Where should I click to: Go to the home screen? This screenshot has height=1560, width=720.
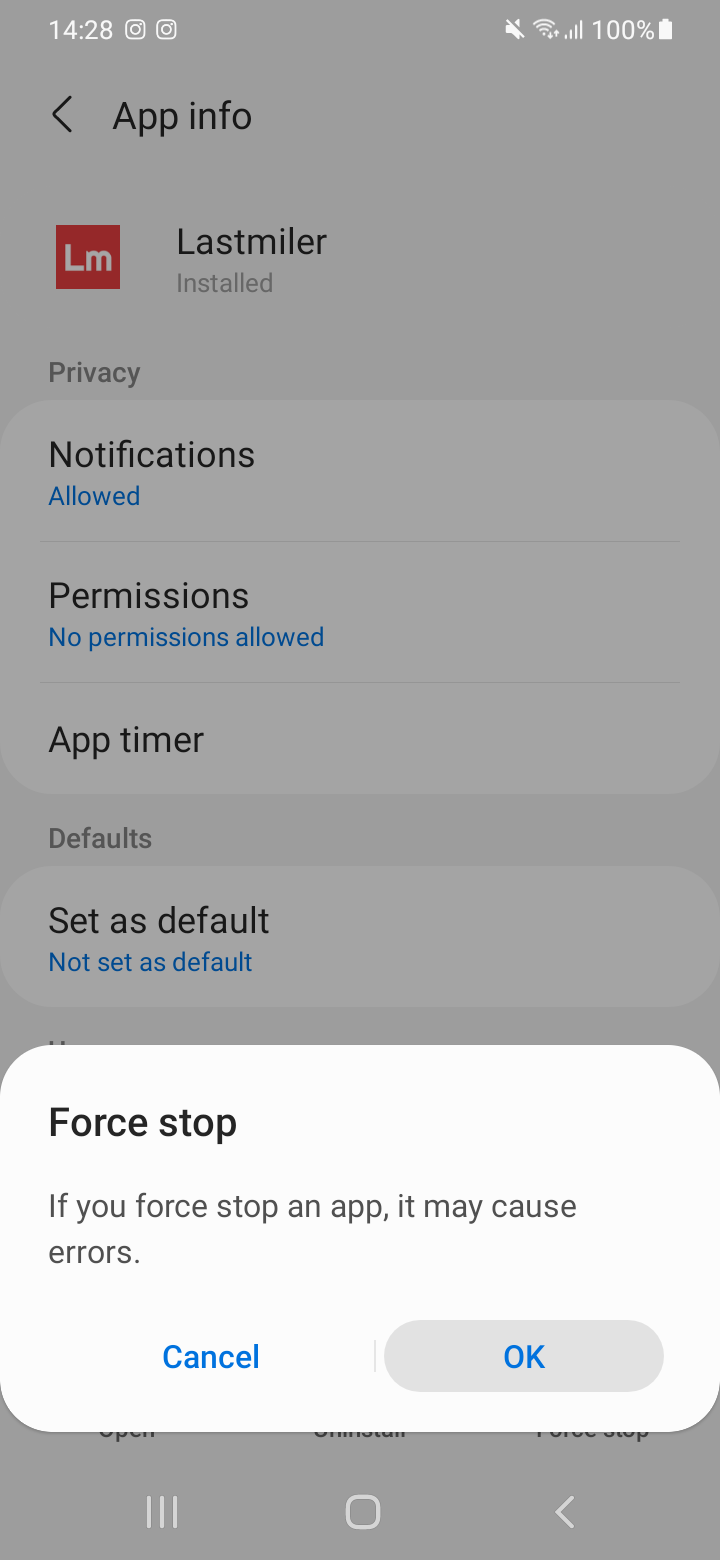pyautogui.click(x=362, y=1512)
